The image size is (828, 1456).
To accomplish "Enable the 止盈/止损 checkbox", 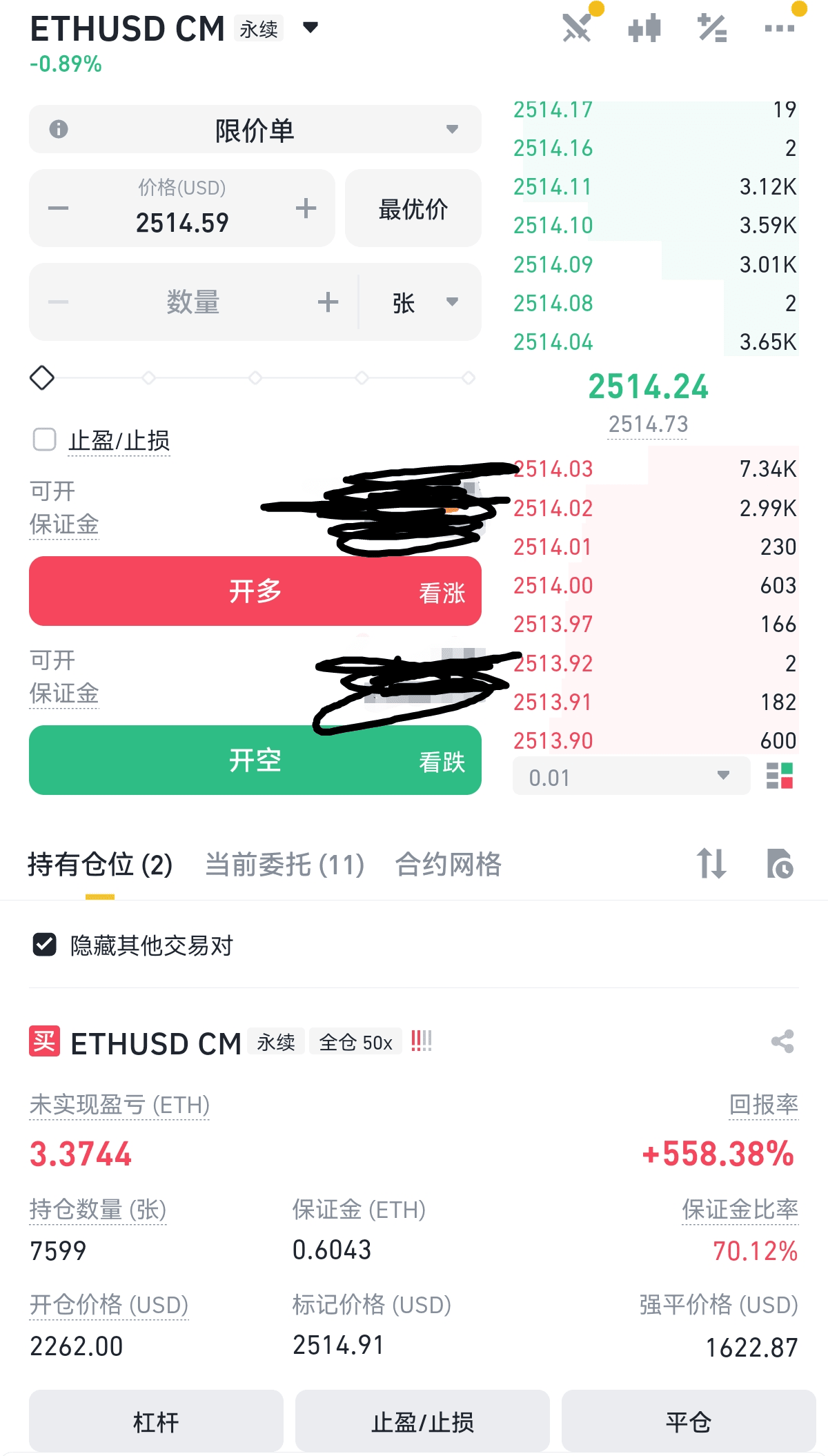I will (45, 440).
